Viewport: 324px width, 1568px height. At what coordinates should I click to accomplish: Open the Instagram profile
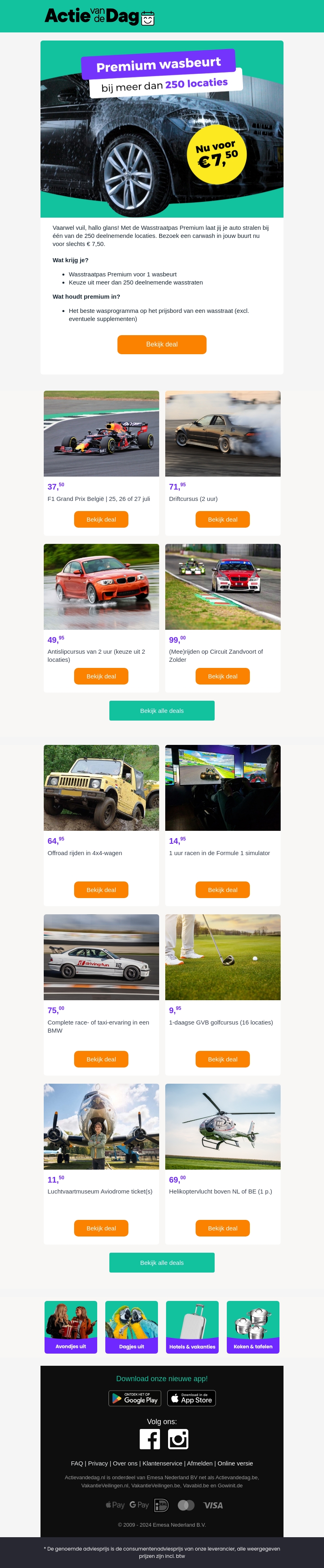[x=178, y=1439]
